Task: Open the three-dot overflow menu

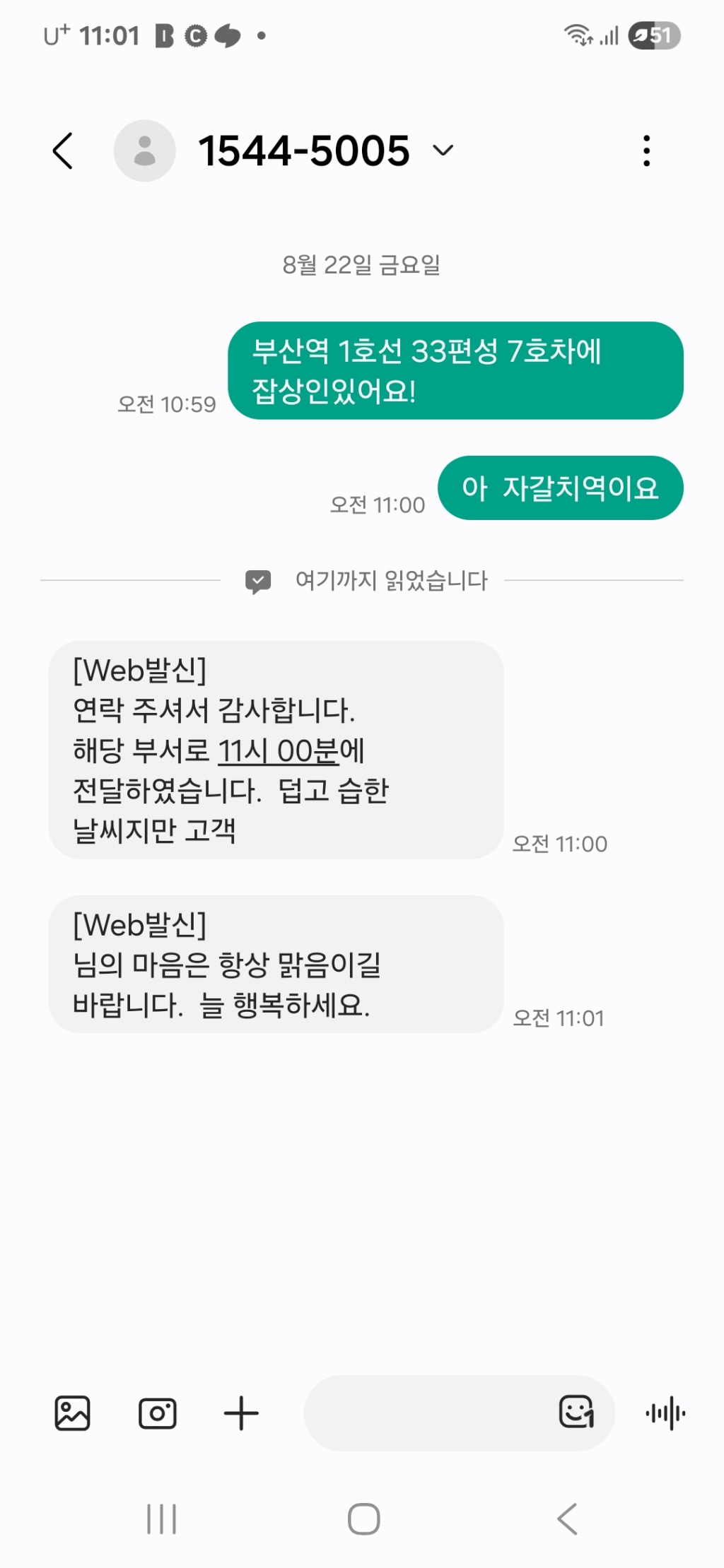Action: pyautogui.click(x=646, y=151)
